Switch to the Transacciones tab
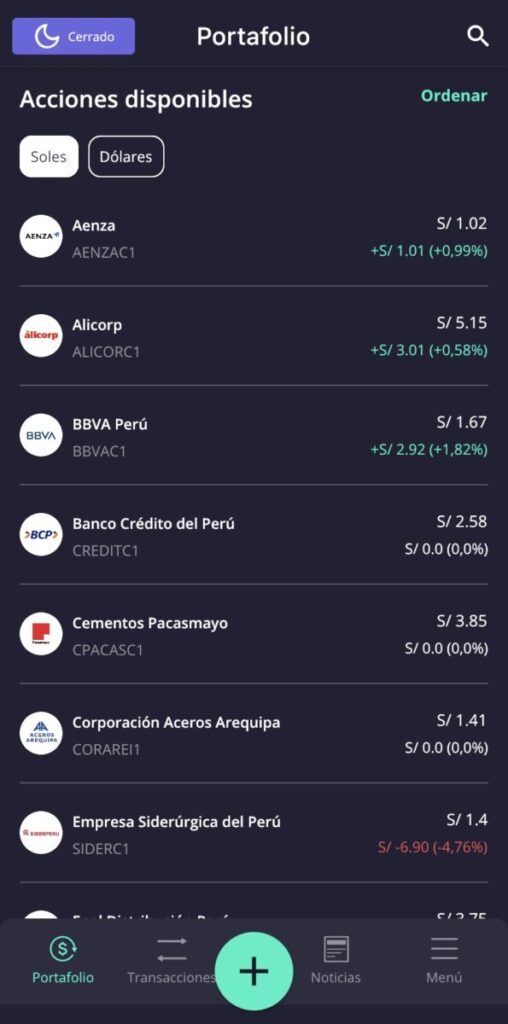This screenshot has height=1024, width=508. pyautogui.click(x=172, y=959)
